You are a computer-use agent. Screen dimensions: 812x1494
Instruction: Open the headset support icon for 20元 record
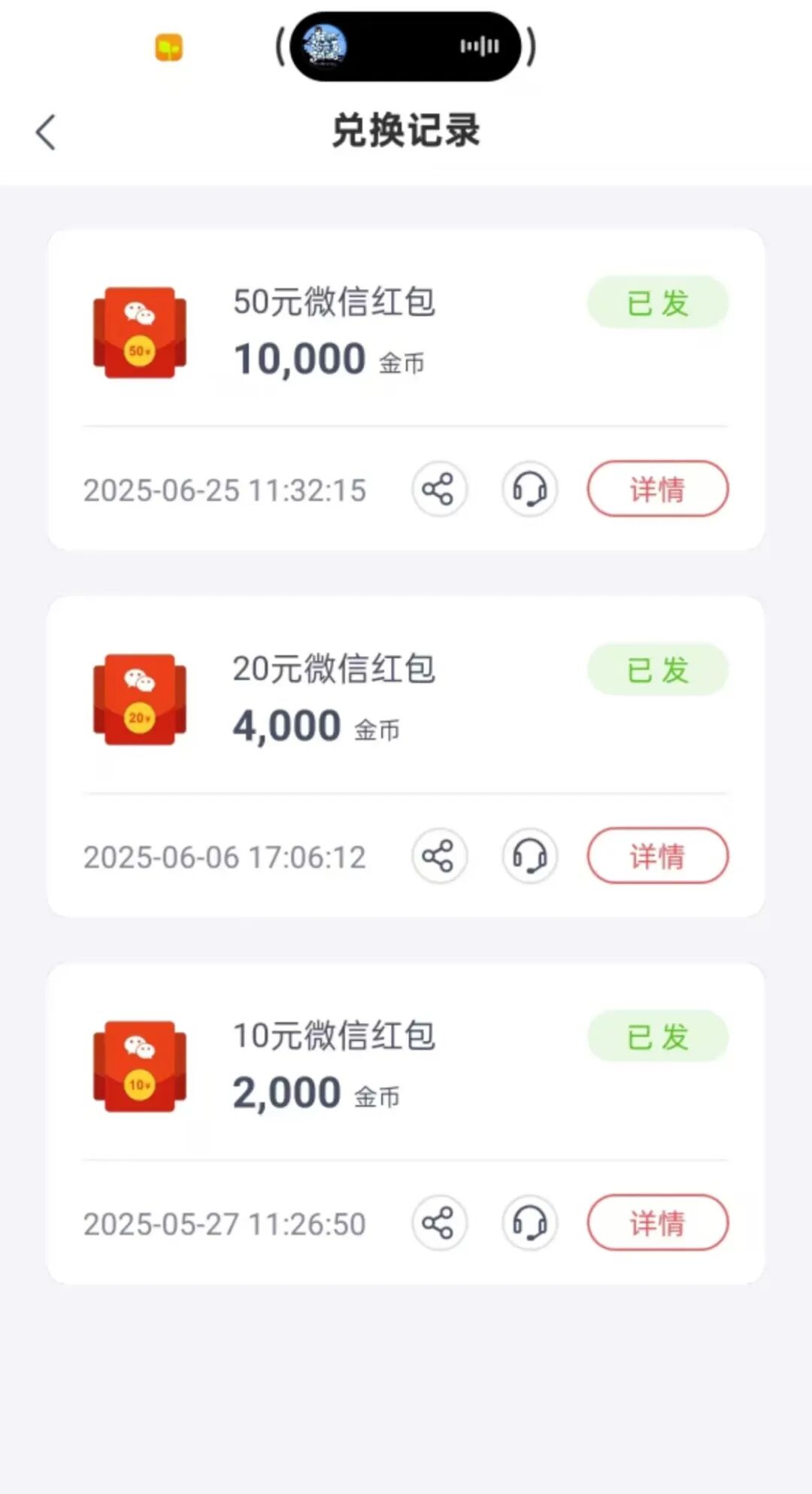click(x=529, y=856)
